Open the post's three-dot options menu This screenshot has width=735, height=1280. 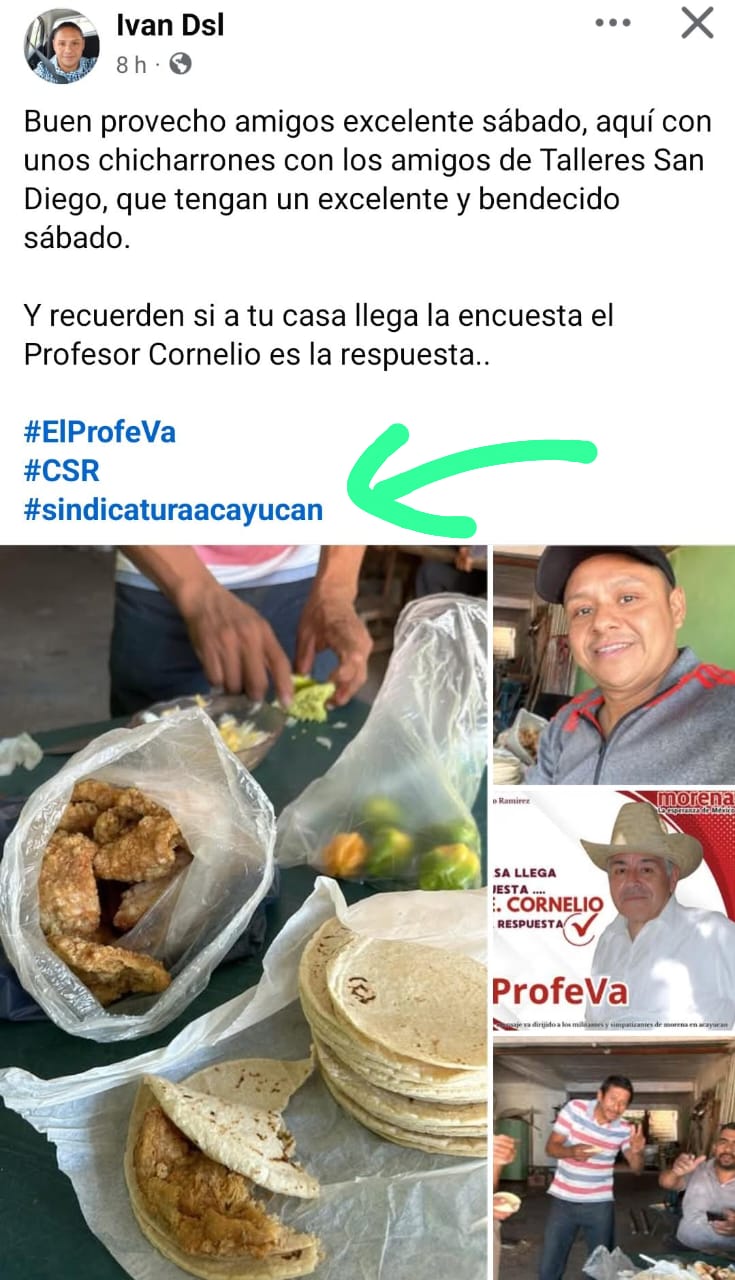[612, 23]
